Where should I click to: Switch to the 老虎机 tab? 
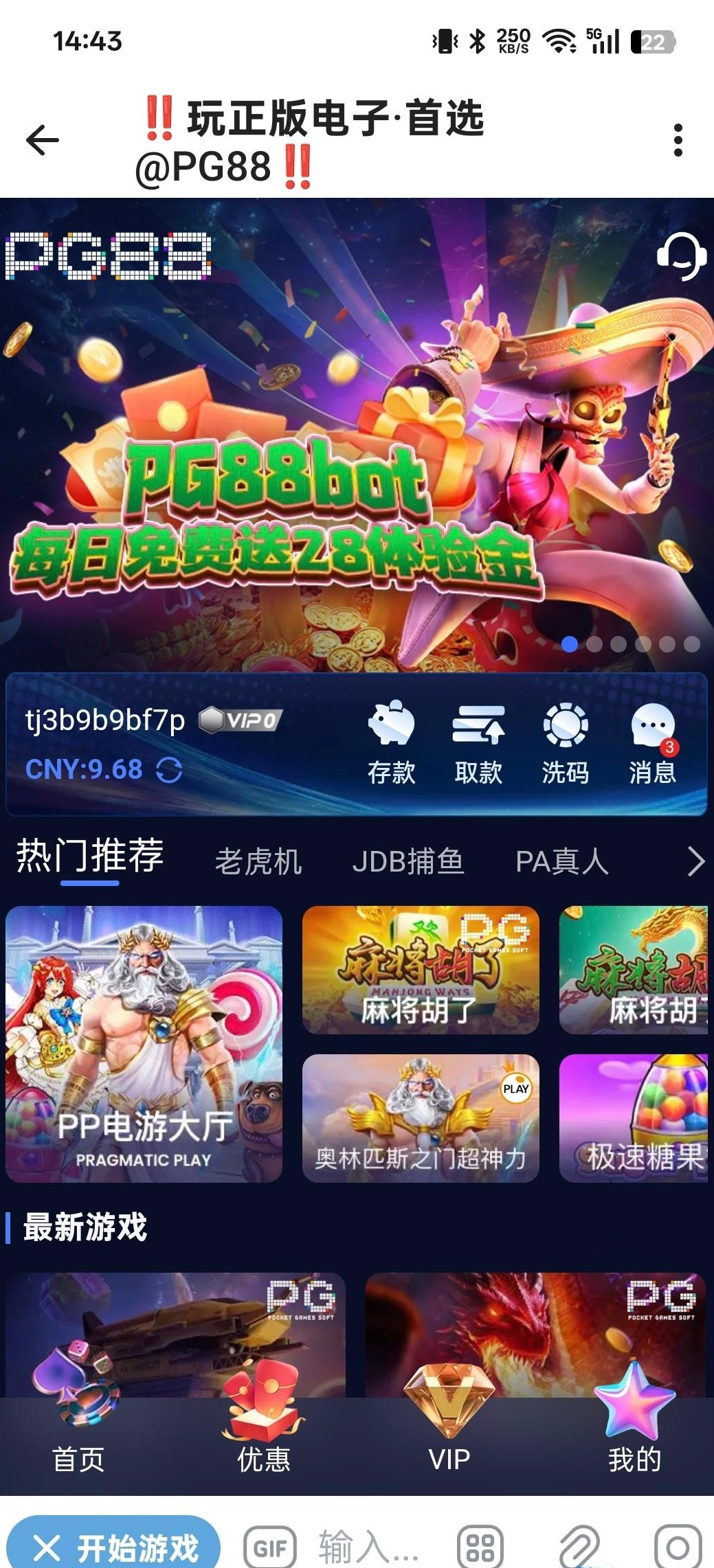[258, 861]
